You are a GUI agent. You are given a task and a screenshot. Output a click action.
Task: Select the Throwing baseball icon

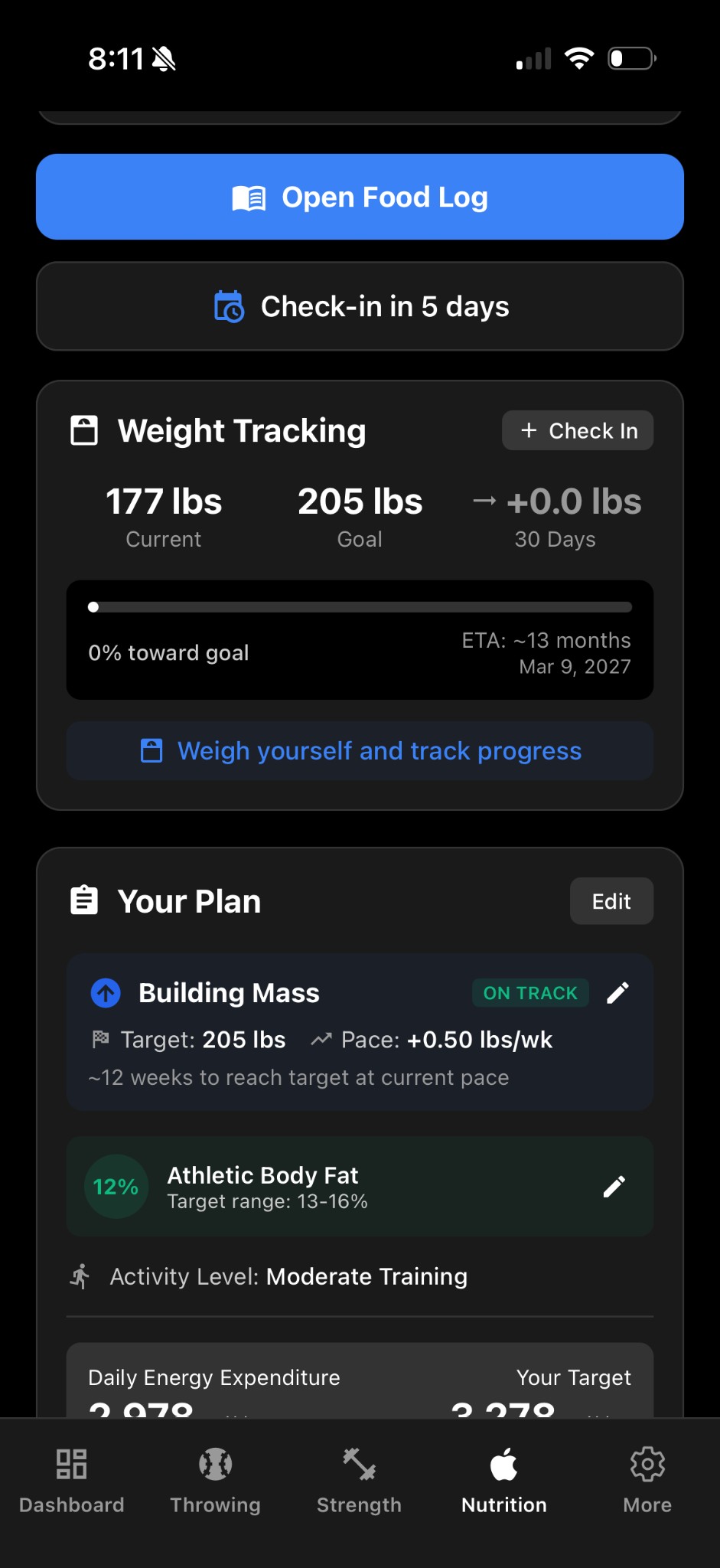215,1463
